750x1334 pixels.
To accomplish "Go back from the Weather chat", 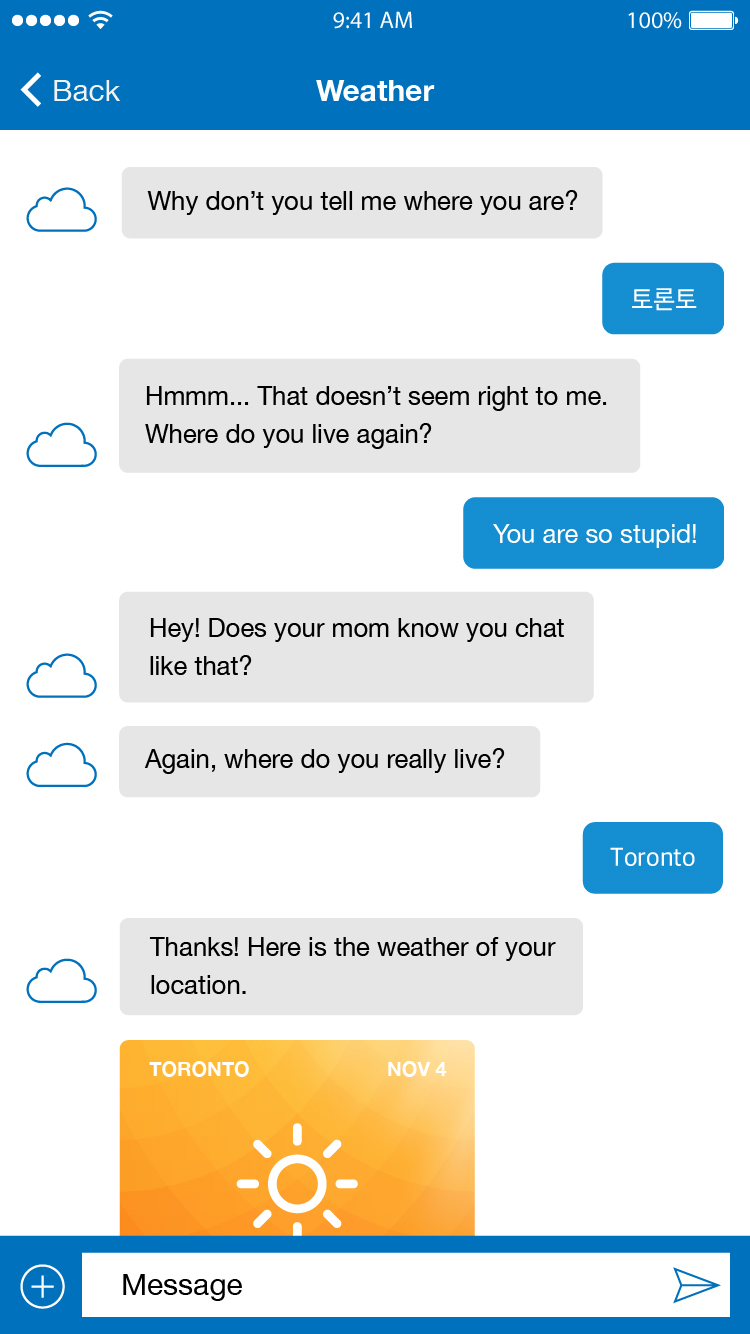I will click(x=70, y=91).
